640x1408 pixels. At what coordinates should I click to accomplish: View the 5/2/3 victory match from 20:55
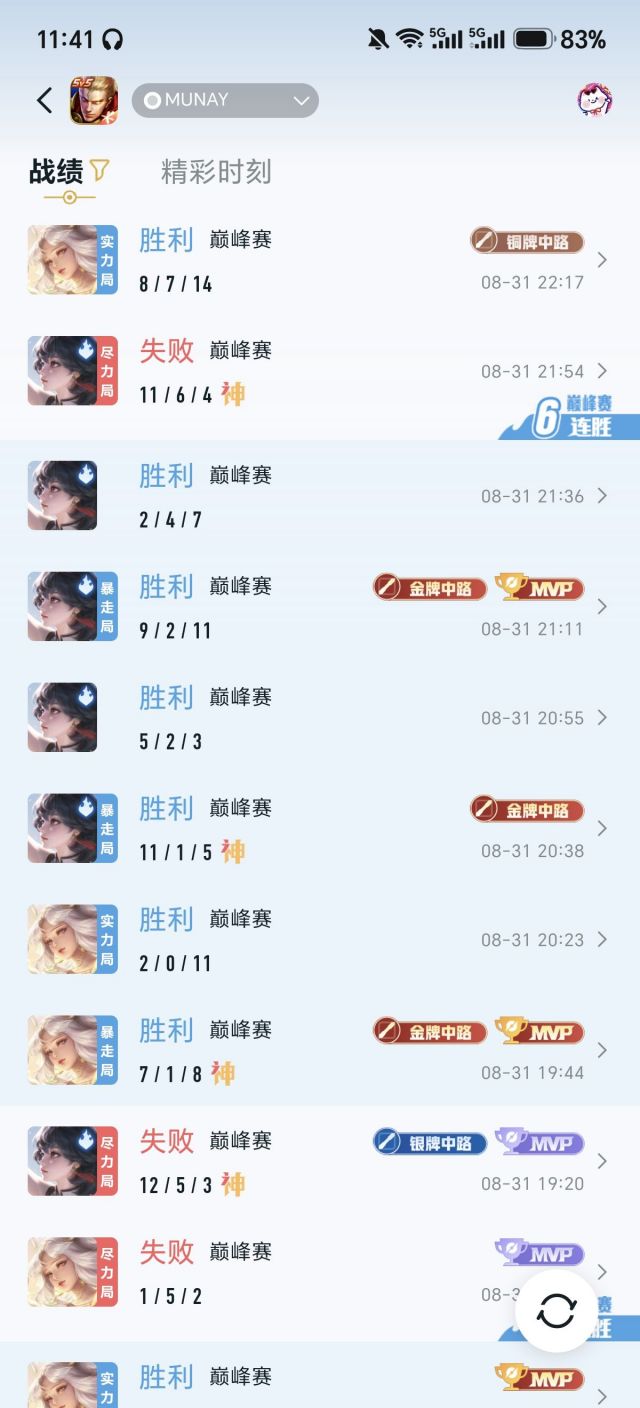[x=320, y=718]
